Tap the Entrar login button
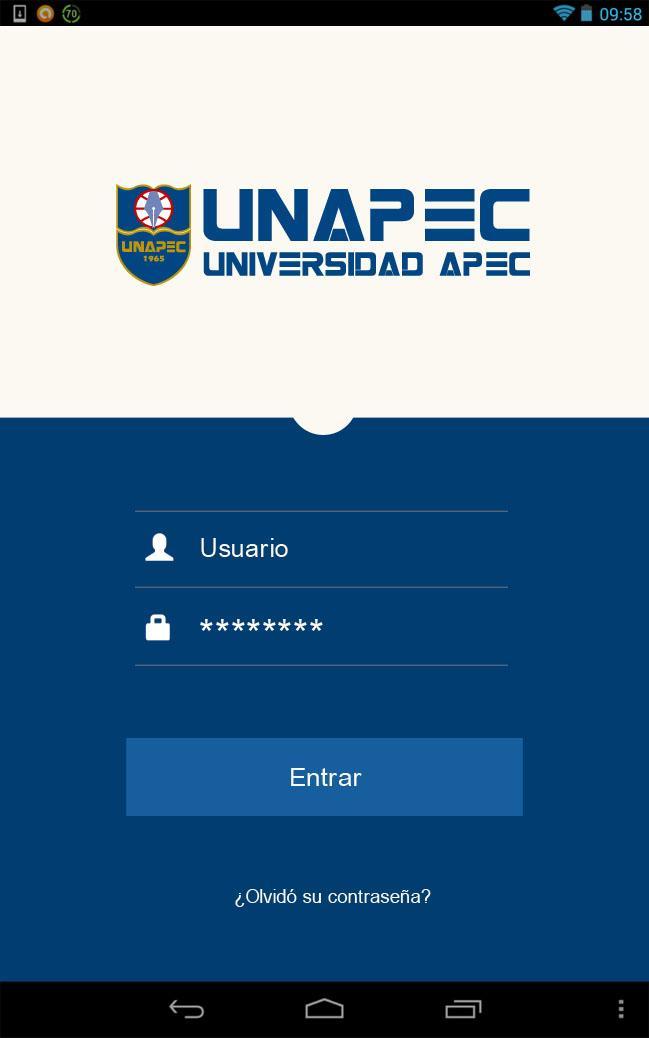This screenshot has height=1038, width=649. coord(324,777)
